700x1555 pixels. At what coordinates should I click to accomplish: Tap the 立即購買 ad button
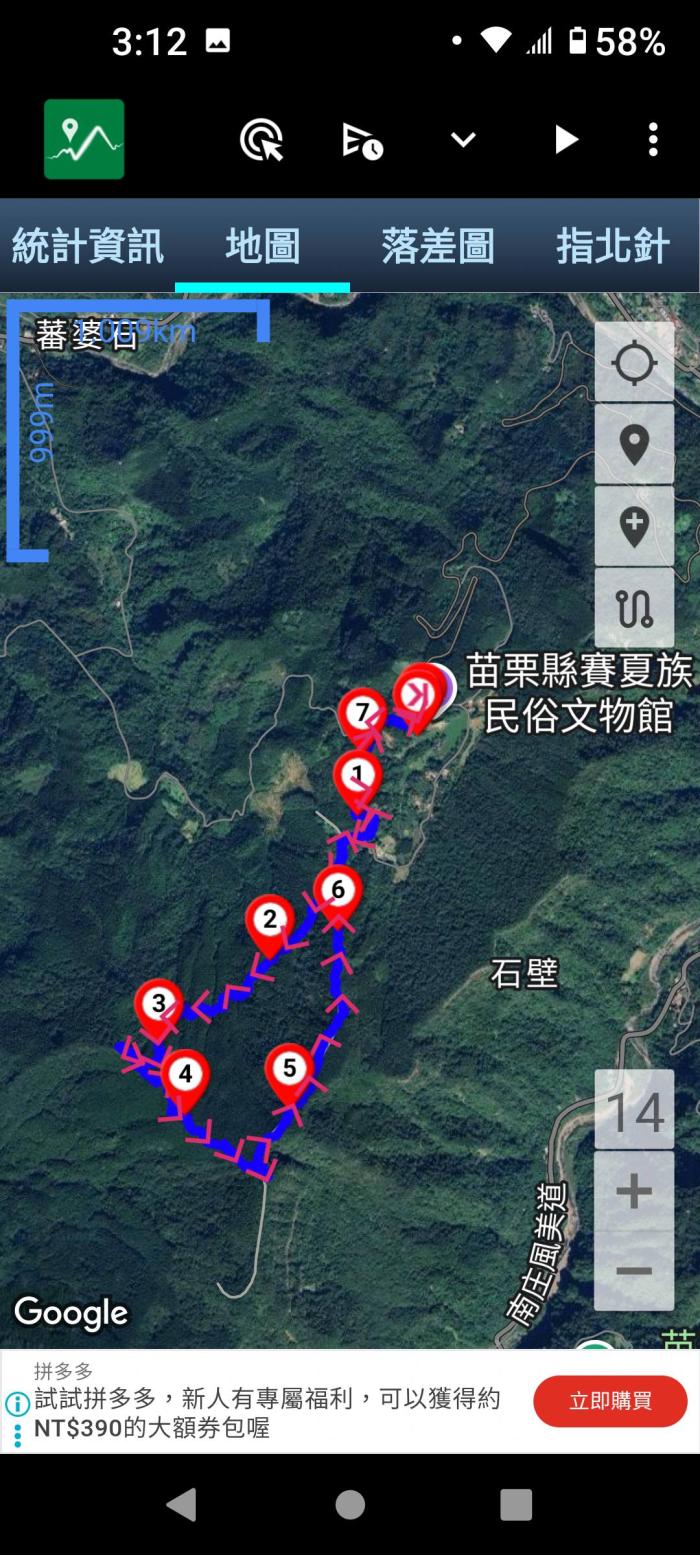tap(610, 1401)
